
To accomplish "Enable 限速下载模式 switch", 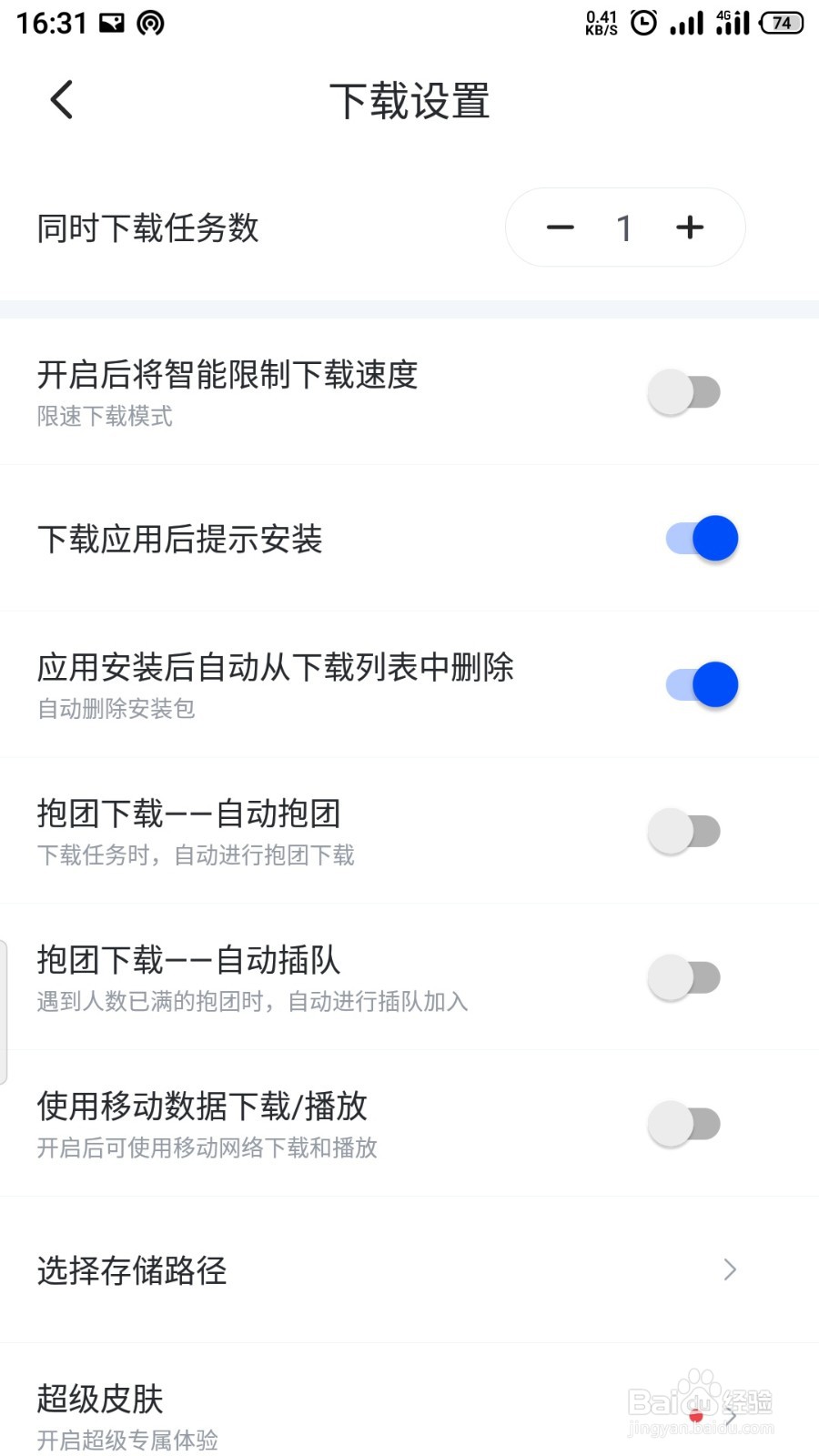I will [x=684, y=392].
